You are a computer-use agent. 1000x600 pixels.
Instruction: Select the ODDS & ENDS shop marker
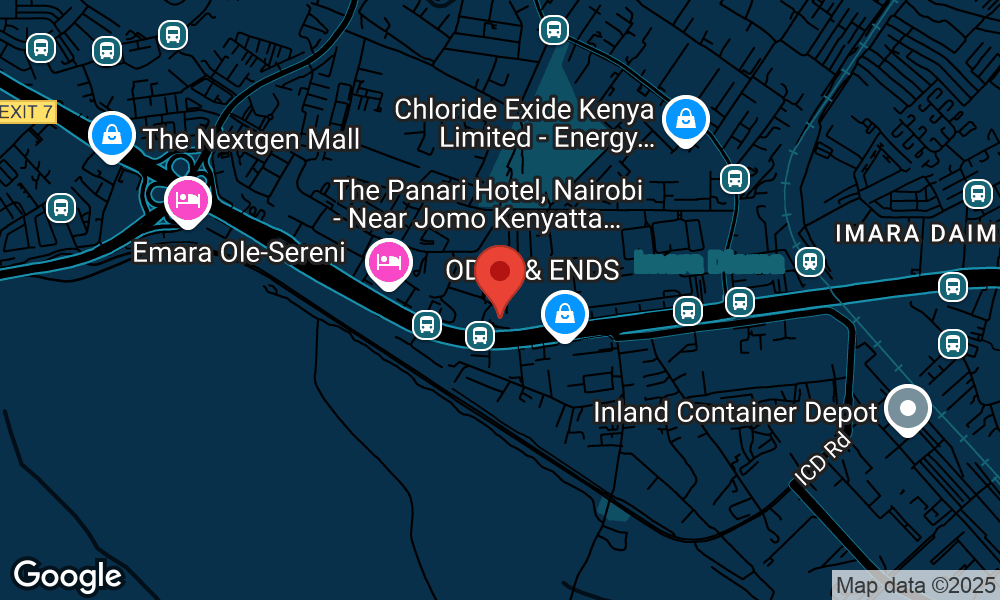[564, 314]
